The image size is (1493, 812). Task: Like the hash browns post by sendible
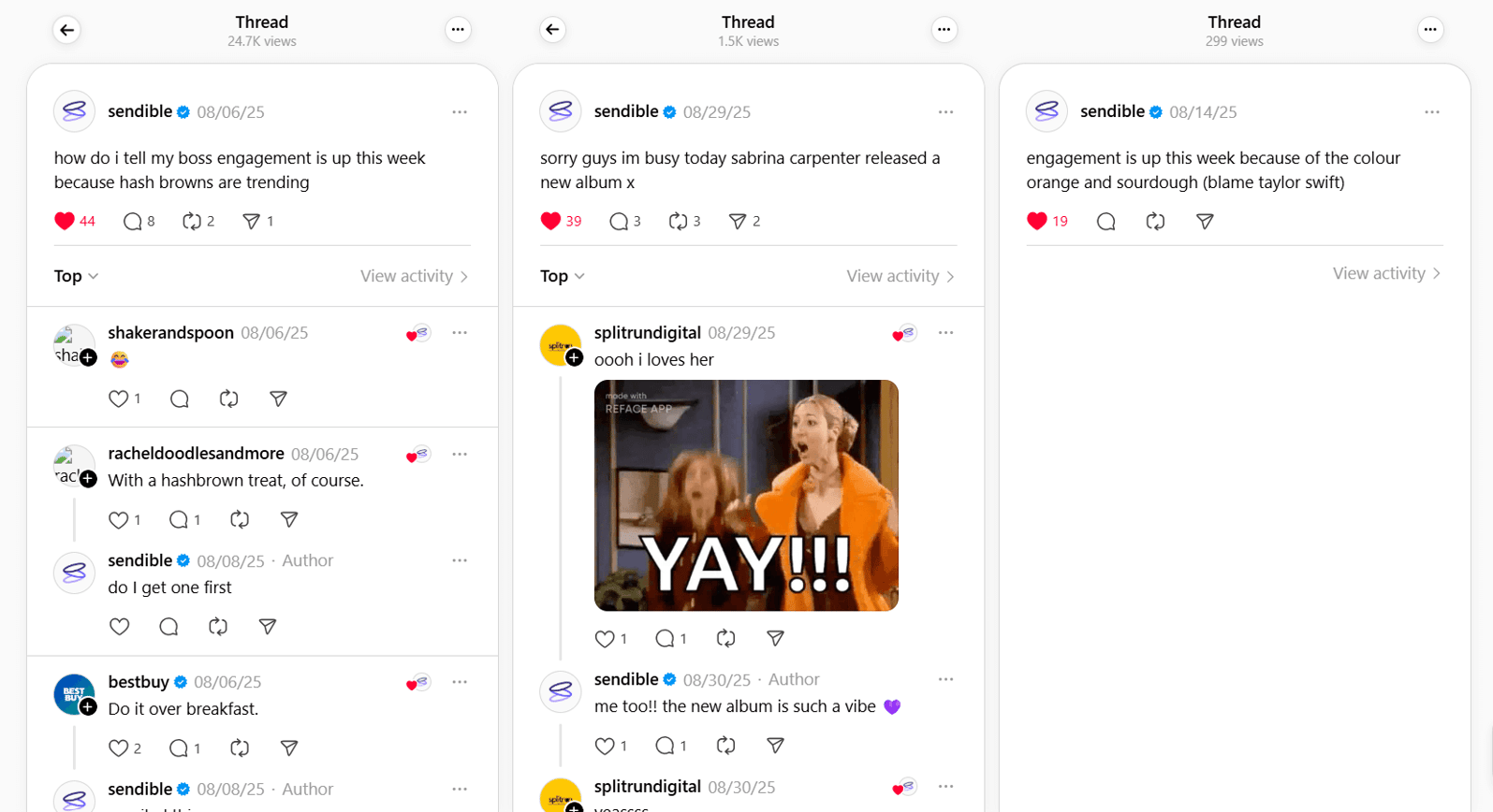tap(65, 222)
